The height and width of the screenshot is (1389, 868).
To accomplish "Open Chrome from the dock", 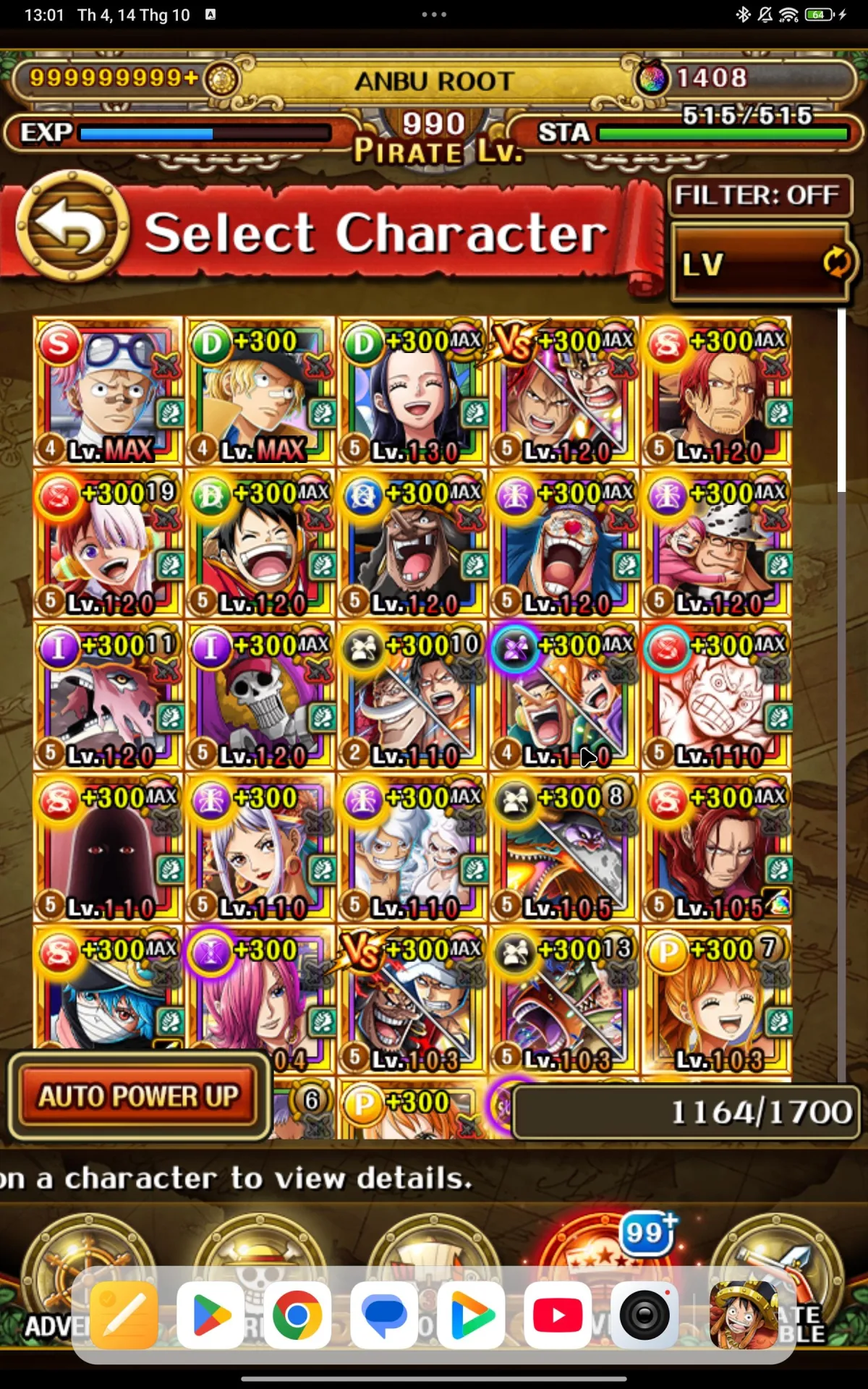I will point(297,1315).
